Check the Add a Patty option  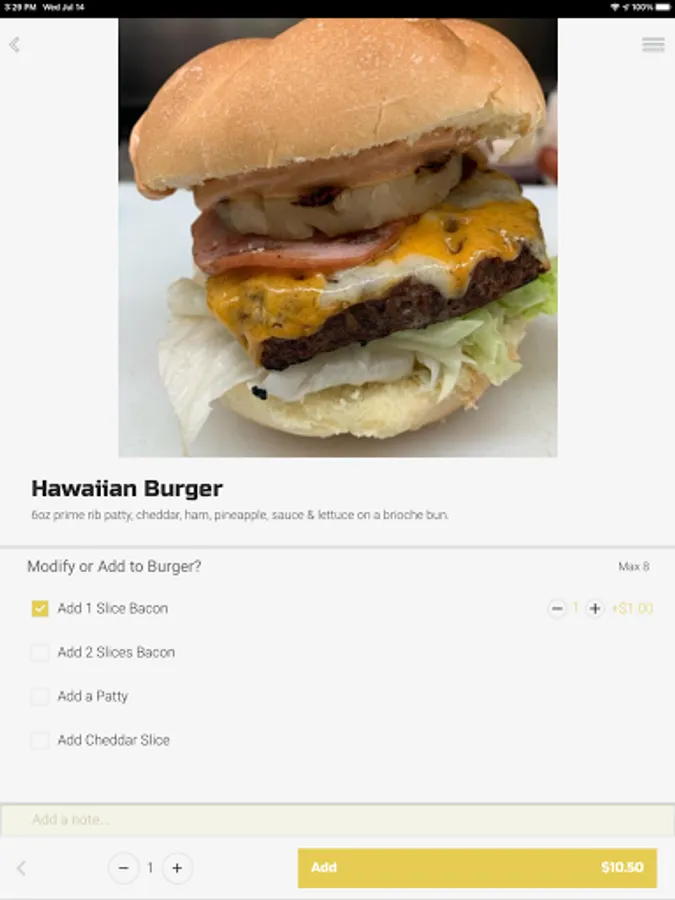click(40, 696)
